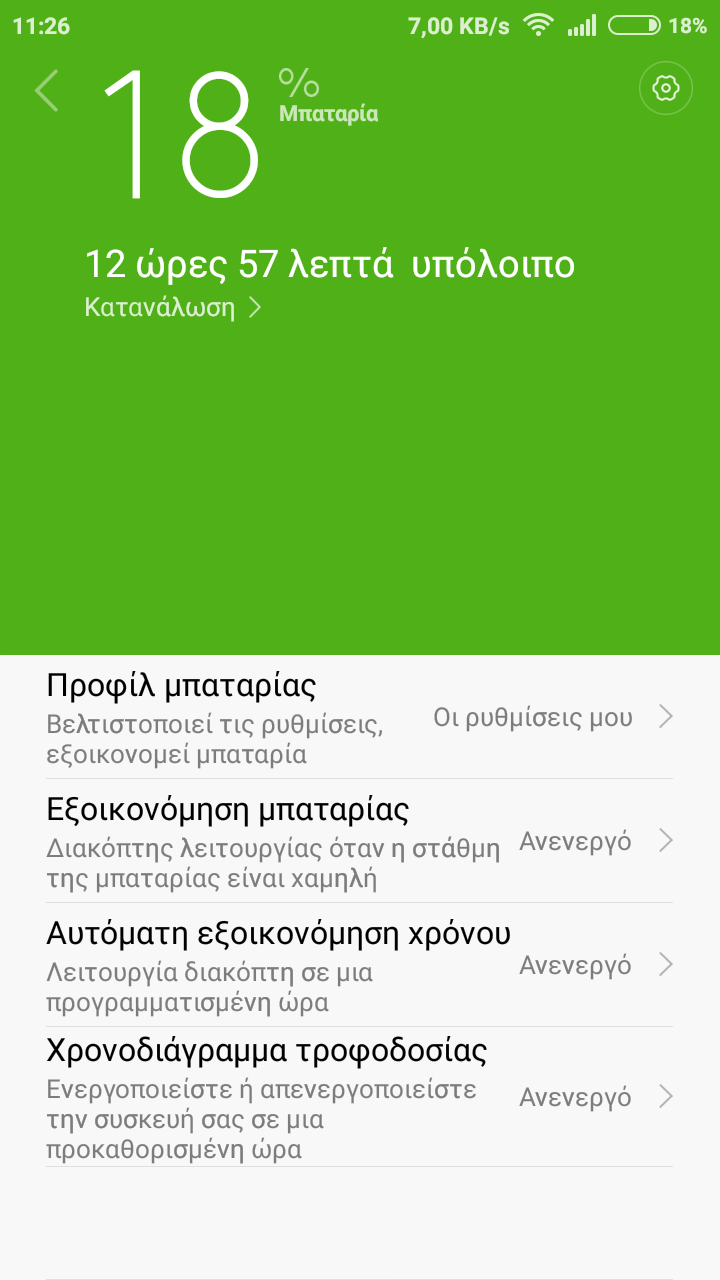Open the Προφίλ μπαταρίας row
Viewport: 720px width, 1280px height.
[360, 718]
